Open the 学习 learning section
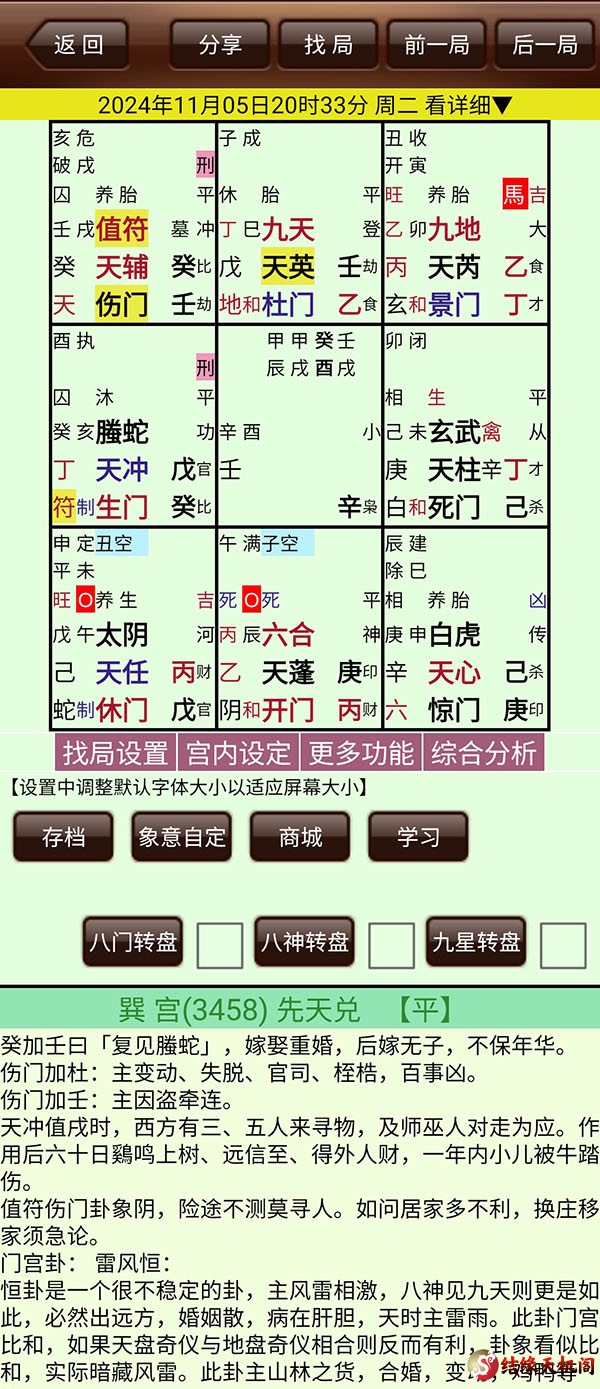600x1389 pixels. point(418,837)
